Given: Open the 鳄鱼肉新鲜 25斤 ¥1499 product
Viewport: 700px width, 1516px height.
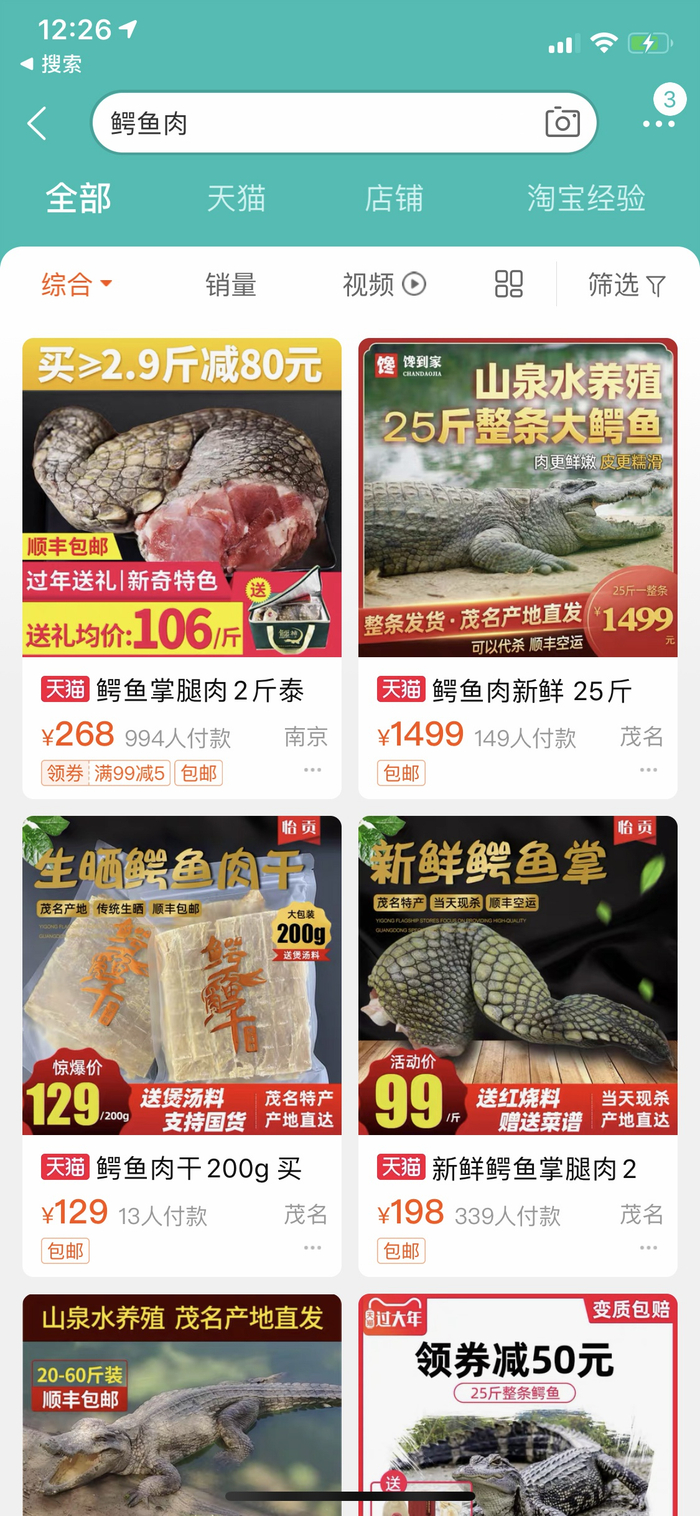Looking at the screenshot, I should (518, 500).
